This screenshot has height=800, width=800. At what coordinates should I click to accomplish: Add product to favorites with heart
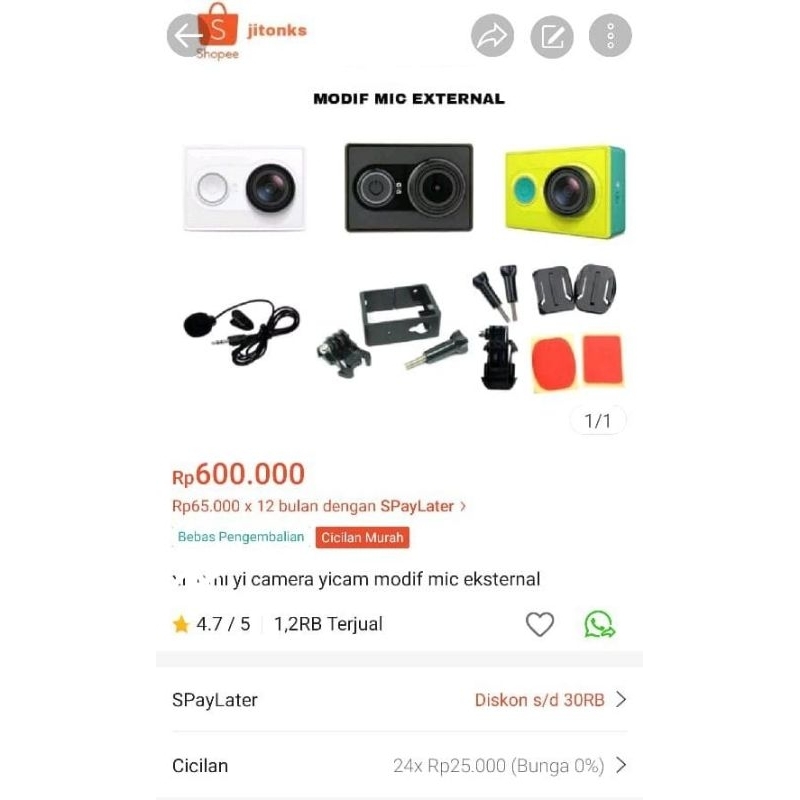540,625
